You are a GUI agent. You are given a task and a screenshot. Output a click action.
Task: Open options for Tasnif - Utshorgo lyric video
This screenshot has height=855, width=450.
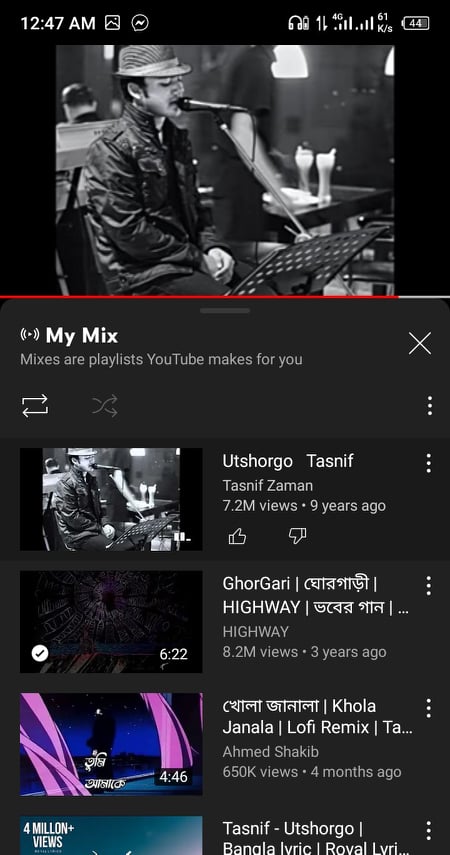pos(429,830)
